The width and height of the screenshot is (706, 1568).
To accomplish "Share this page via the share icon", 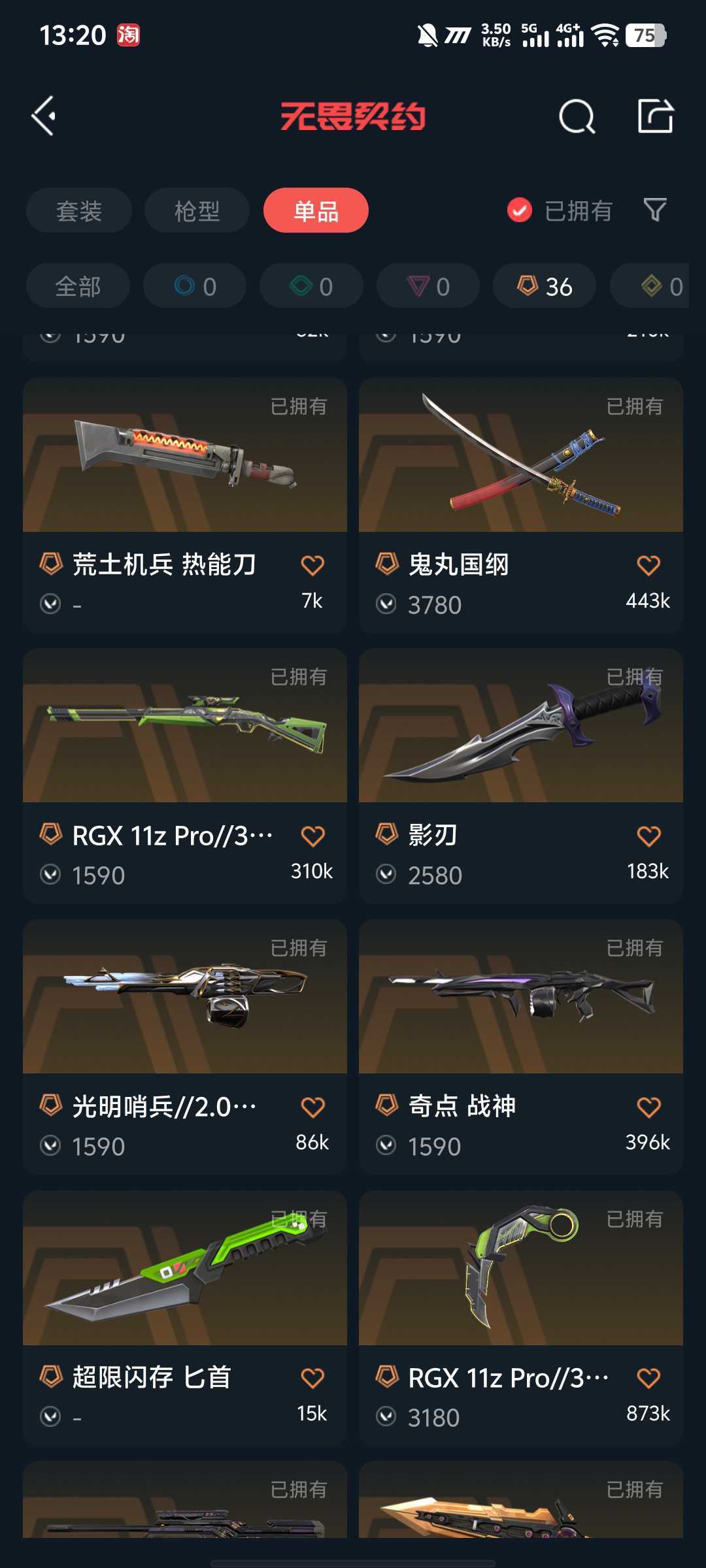I will pos(655,116).
